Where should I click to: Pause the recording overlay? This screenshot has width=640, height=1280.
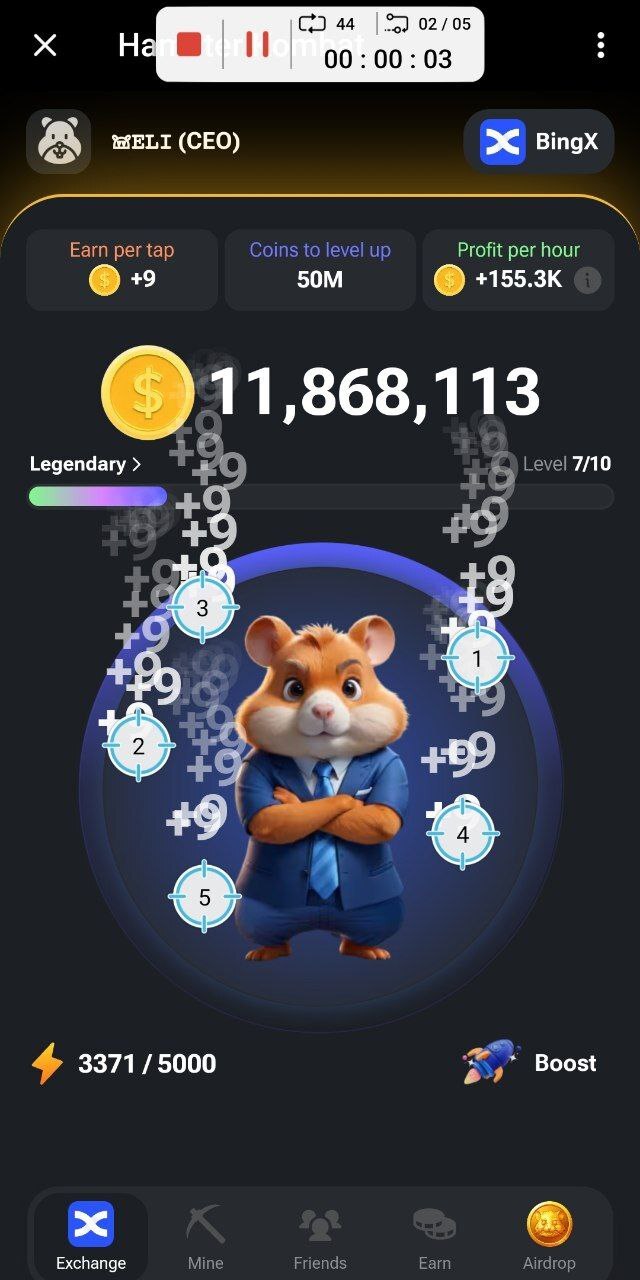pyautogui.click(x=257, y=44)
